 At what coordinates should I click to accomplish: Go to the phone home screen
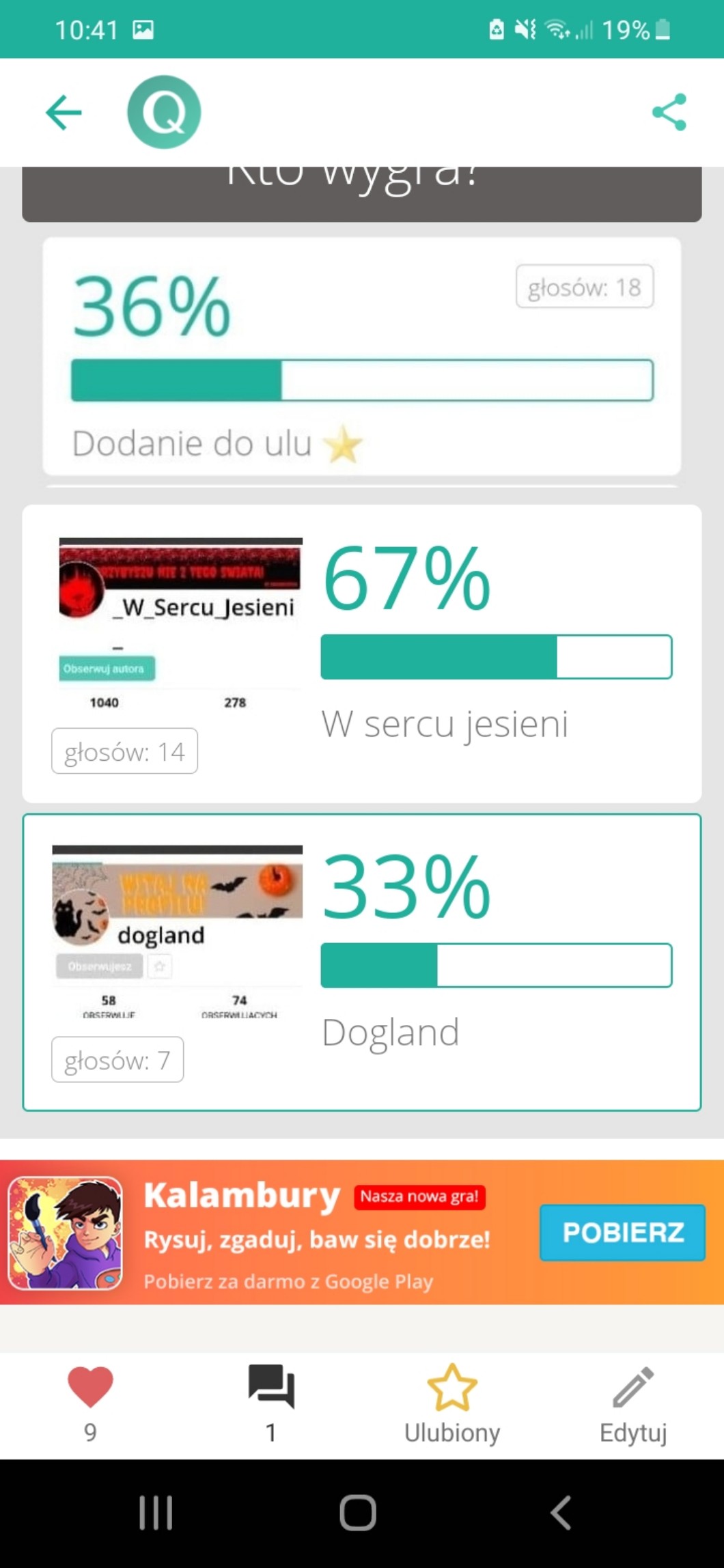[x=358, y=1513]
